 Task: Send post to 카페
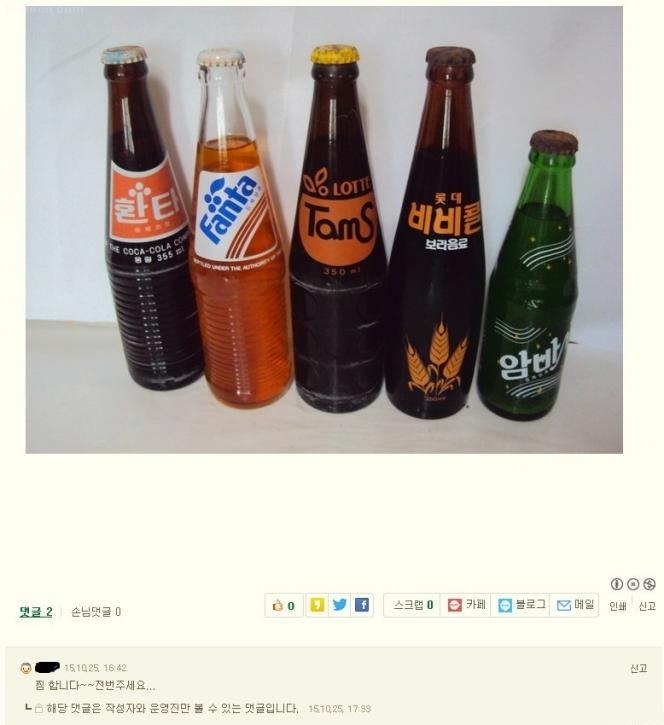tap(467, 605)
